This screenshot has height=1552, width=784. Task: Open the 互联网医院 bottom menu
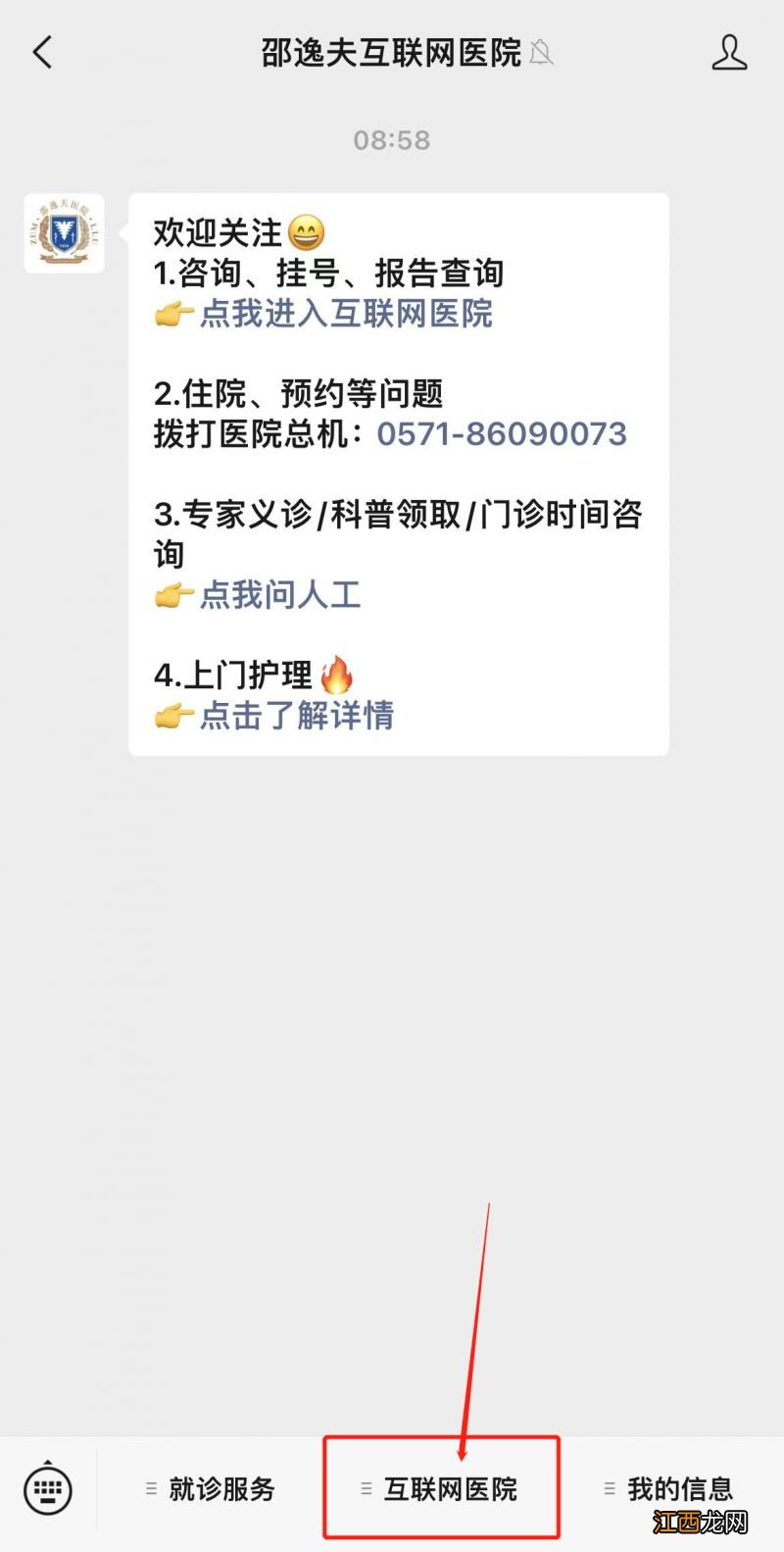(453, 1488)
